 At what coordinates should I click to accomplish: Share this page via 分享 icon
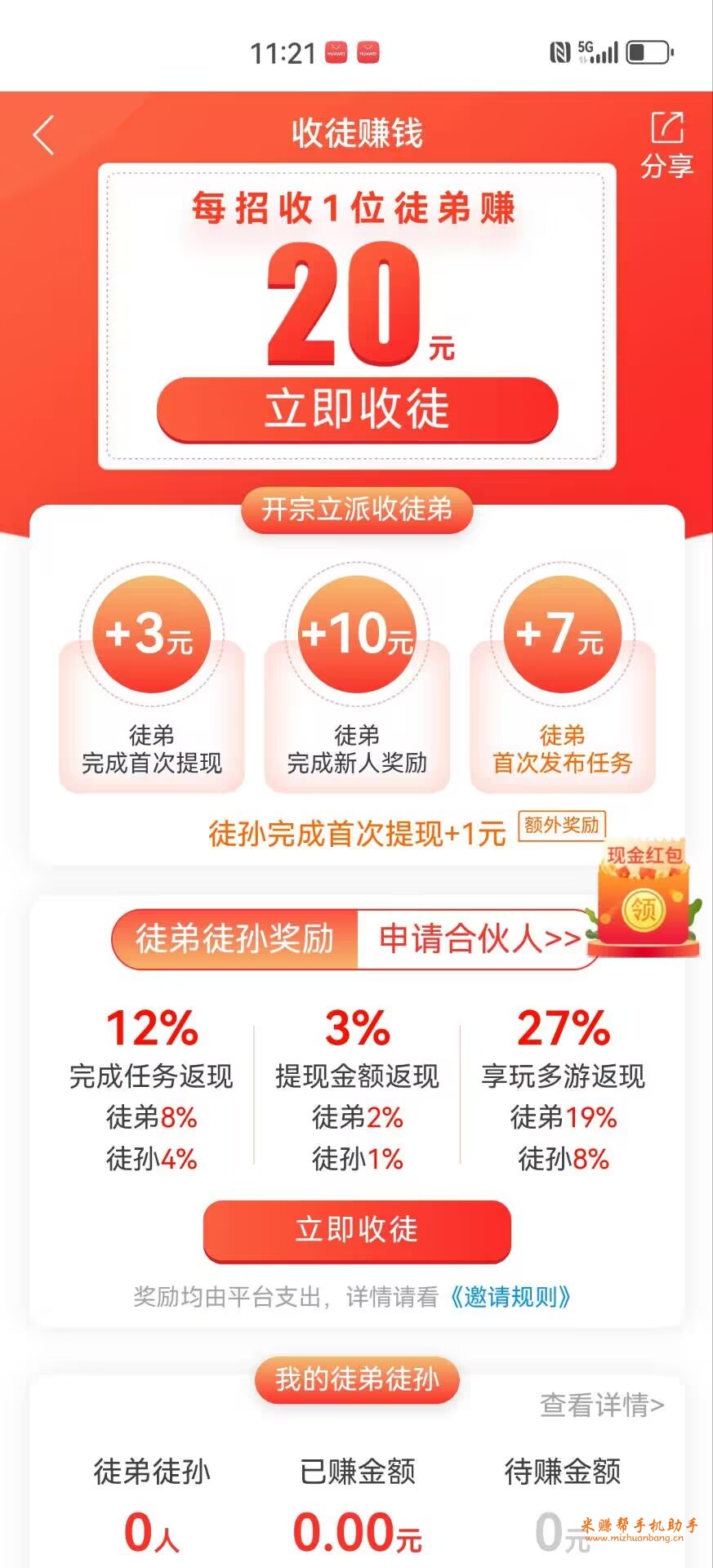pyautogui.click(x=666, y=144)
